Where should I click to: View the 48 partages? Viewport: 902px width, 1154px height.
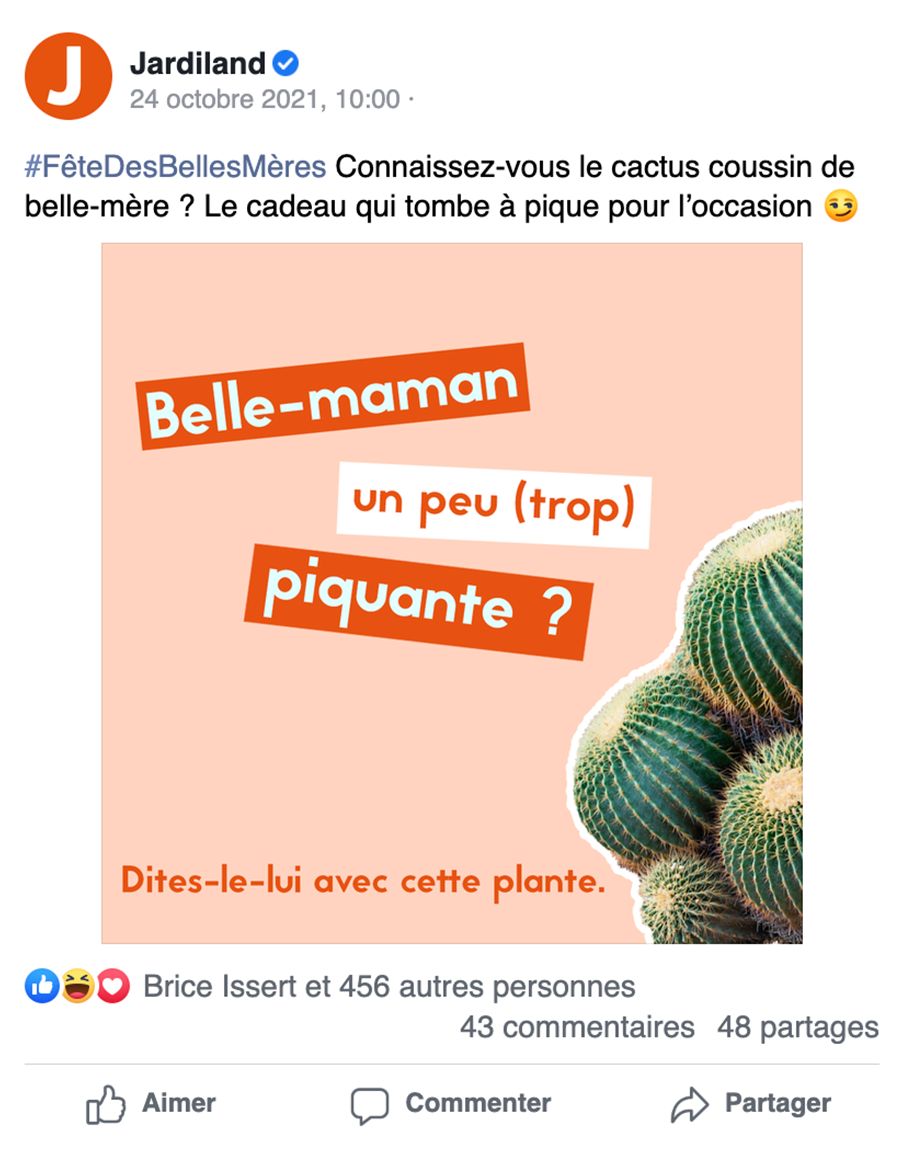[x=797, y=1027]
